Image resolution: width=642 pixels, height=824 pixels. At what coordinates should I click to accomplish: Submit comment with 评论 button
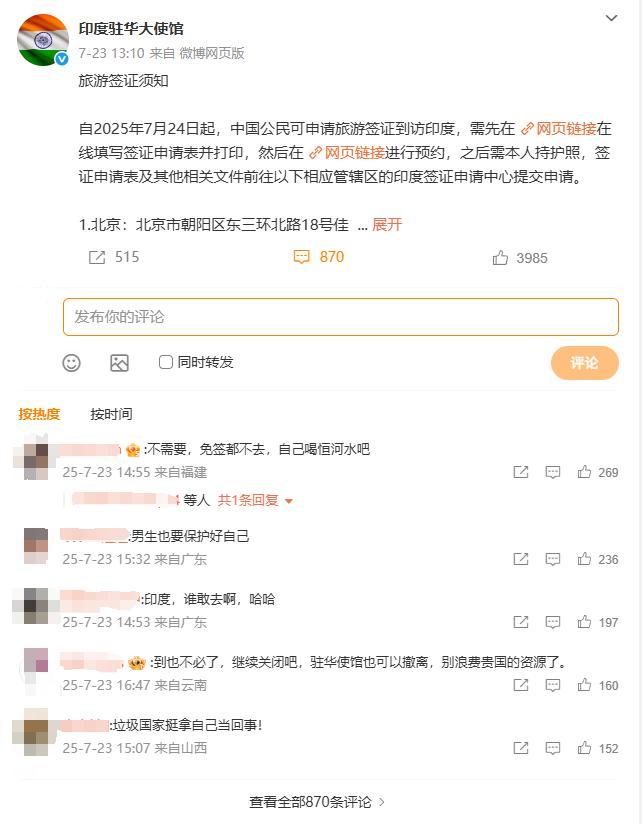[584, 363]
